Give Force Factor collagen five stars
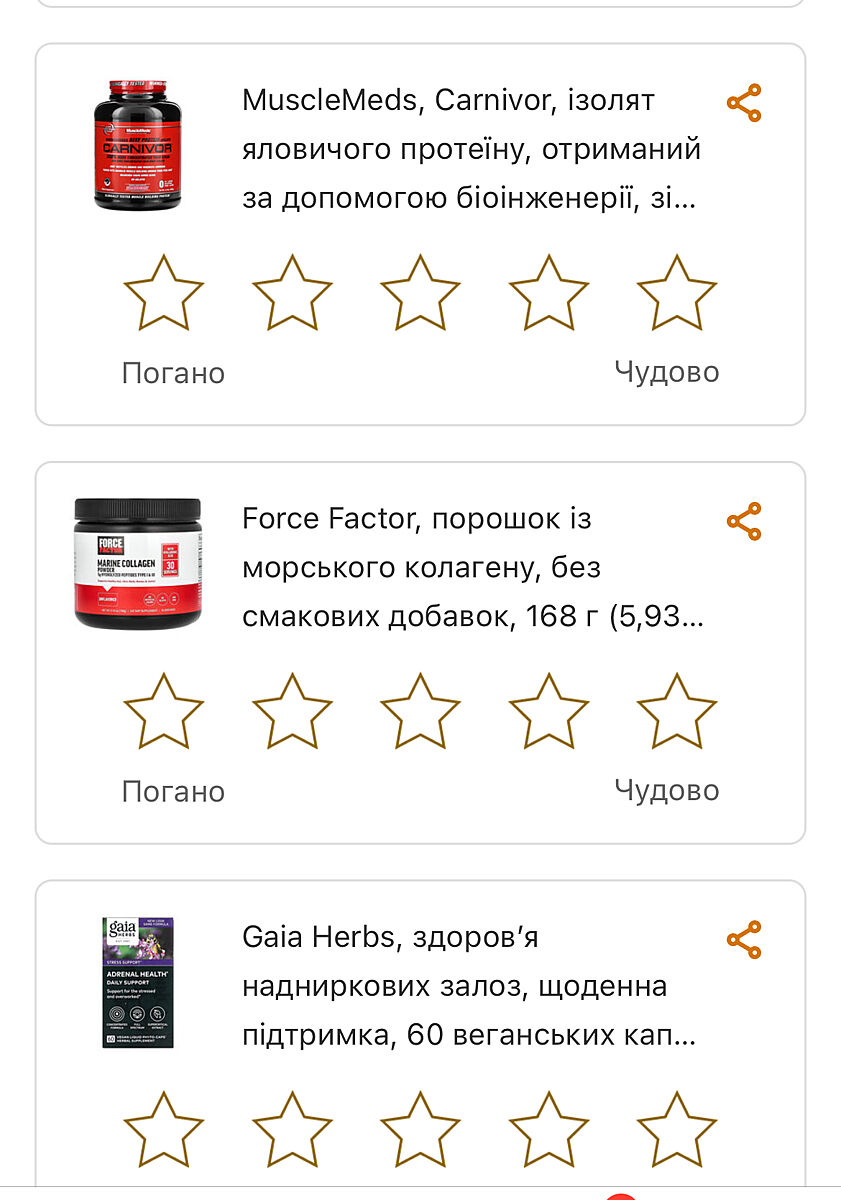This screenshot has width=841, height=1200. click(677, 711)
